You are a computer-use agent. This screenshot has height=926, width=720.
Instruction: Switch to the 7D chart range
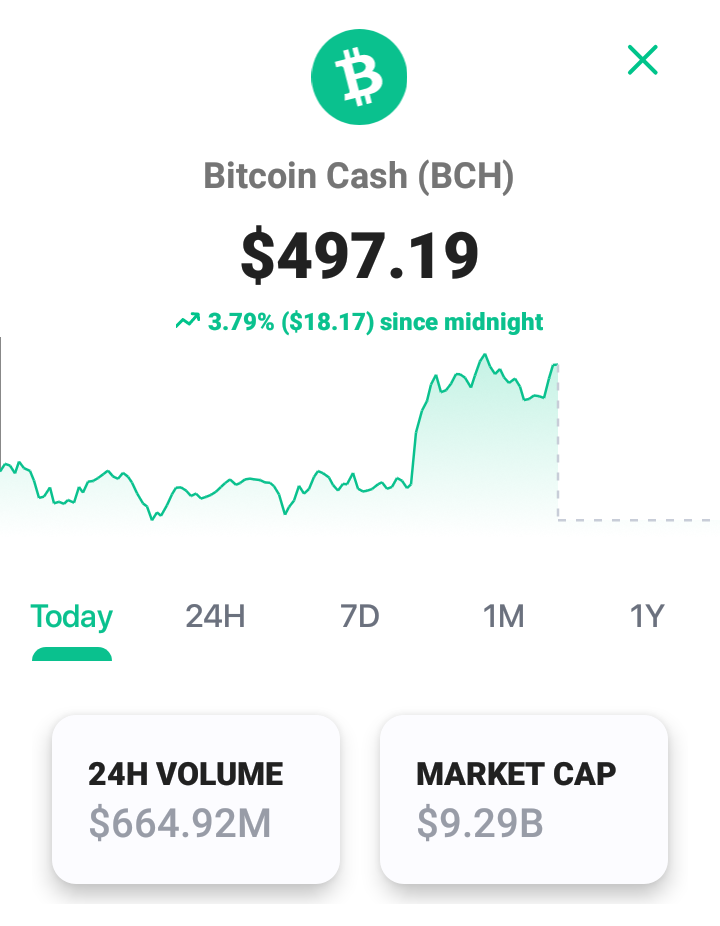(x=359, y=616)
